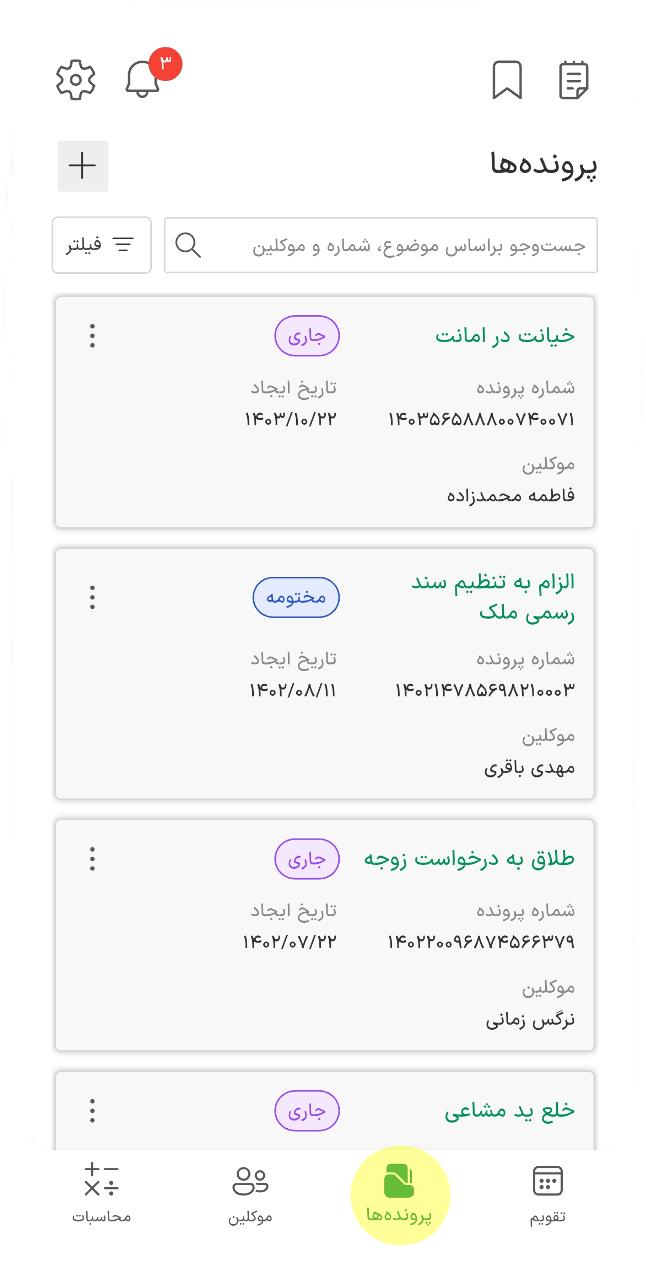The width and height of the screenshot is (646, 1270).
Task: Open the خلع ید مشاعی case card
Action: point(325,1110)
